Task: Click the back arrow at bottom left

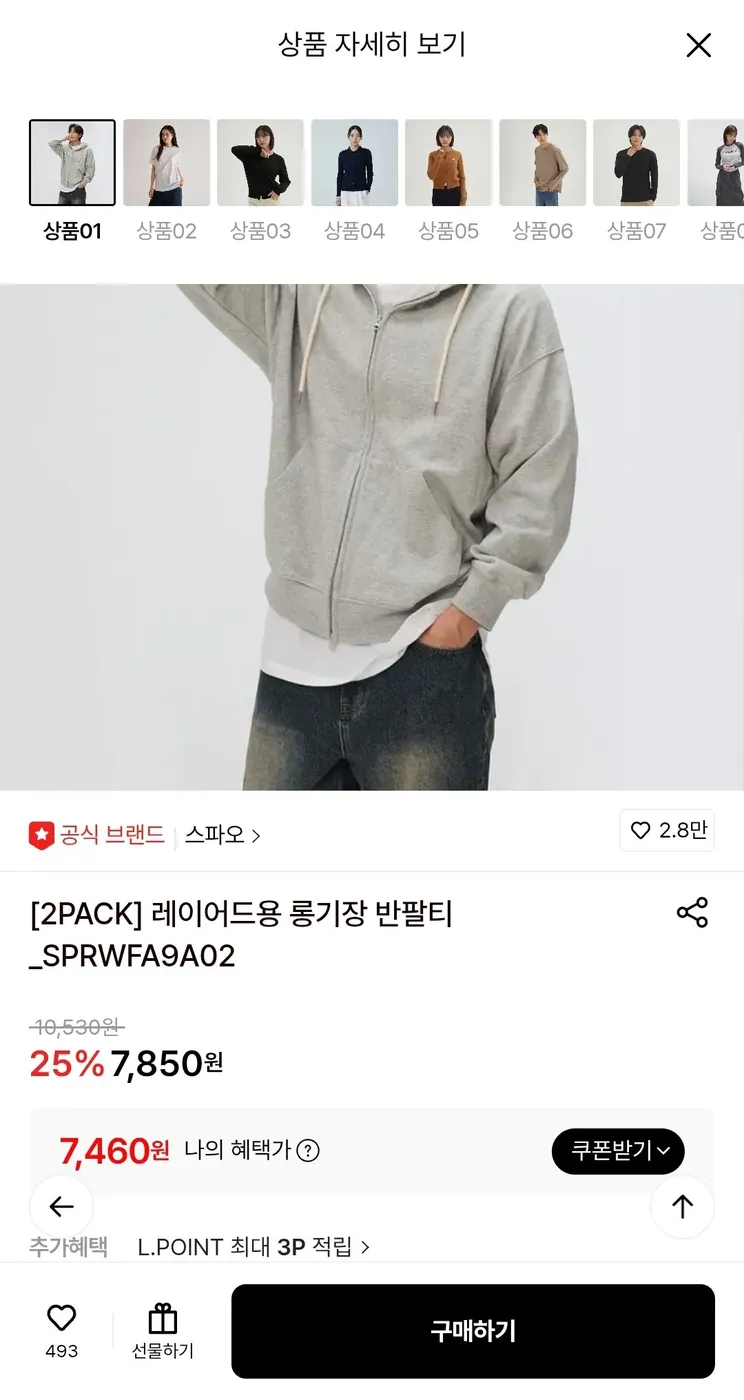Action: point(61,1206)
